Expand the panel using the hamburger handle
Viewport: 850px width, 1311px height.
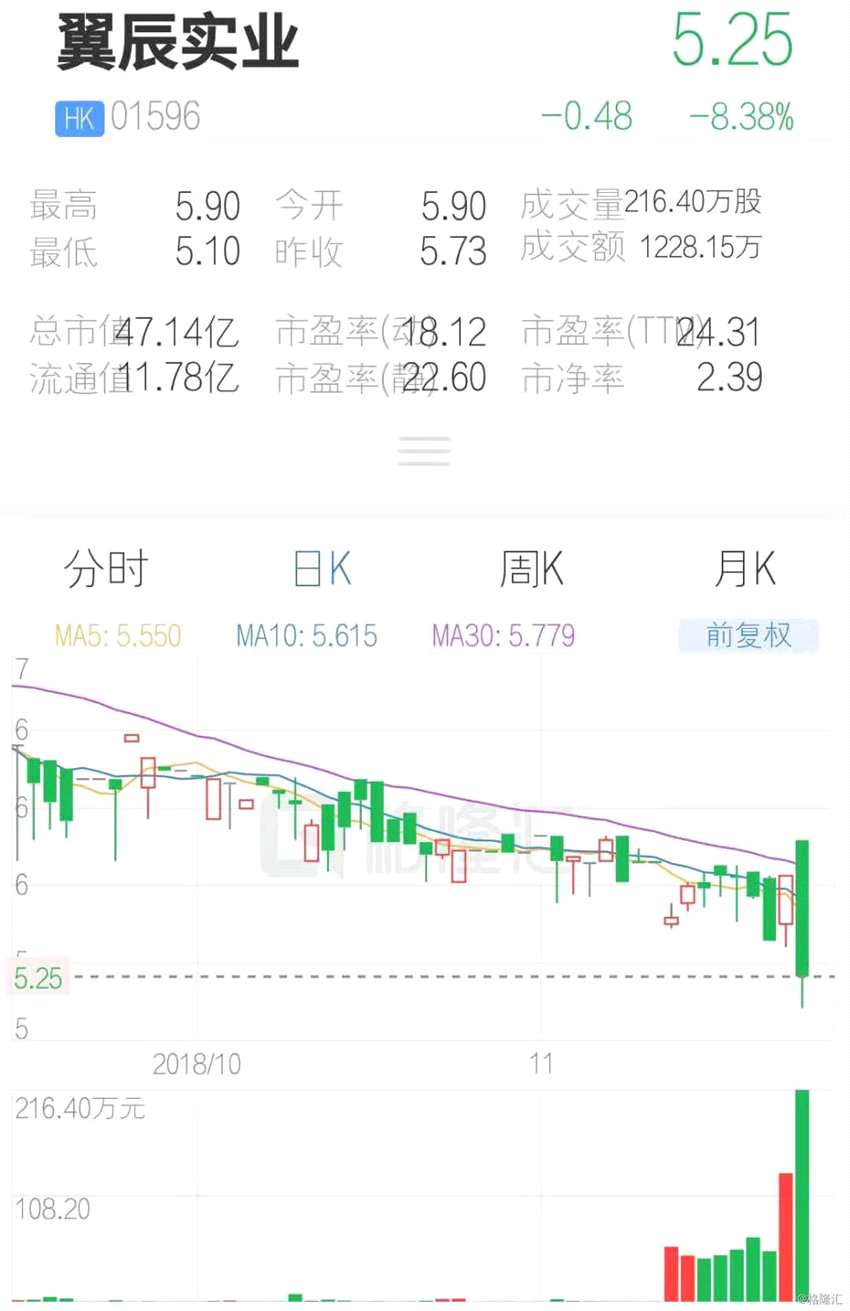424,451
